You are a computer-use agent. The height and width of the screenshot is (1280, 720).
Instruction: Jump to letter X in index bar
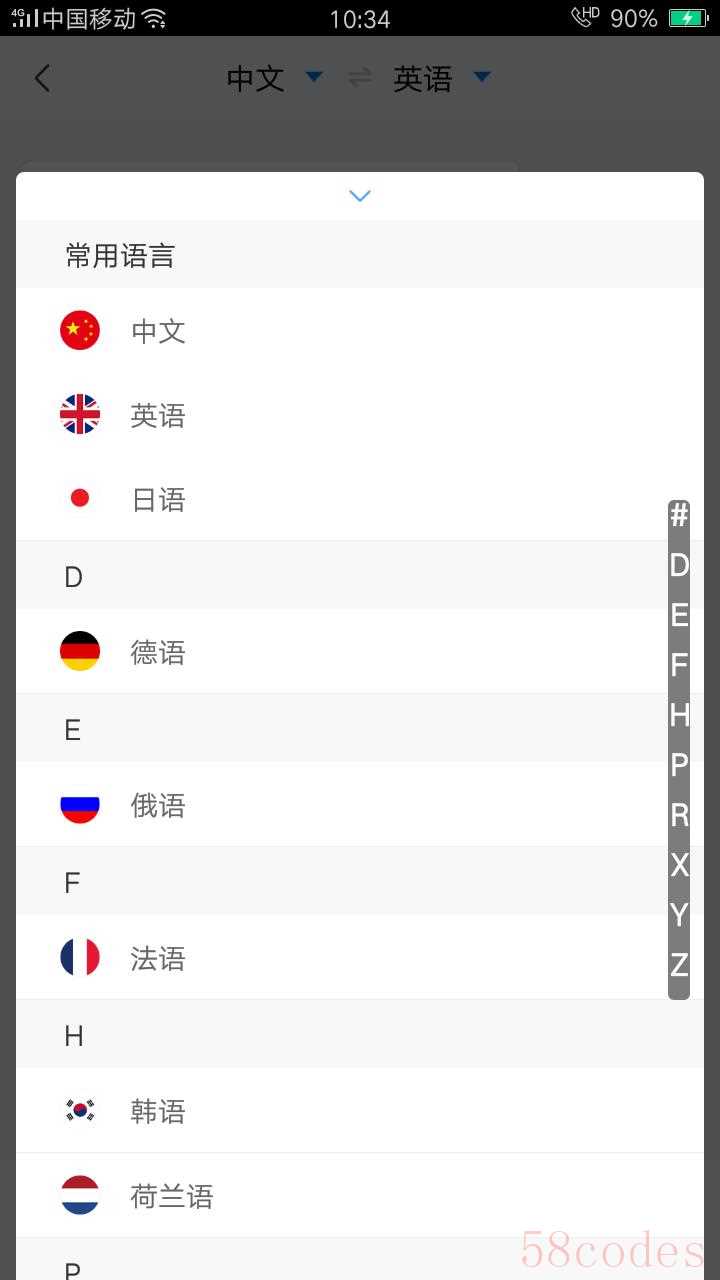pos(679,865)
